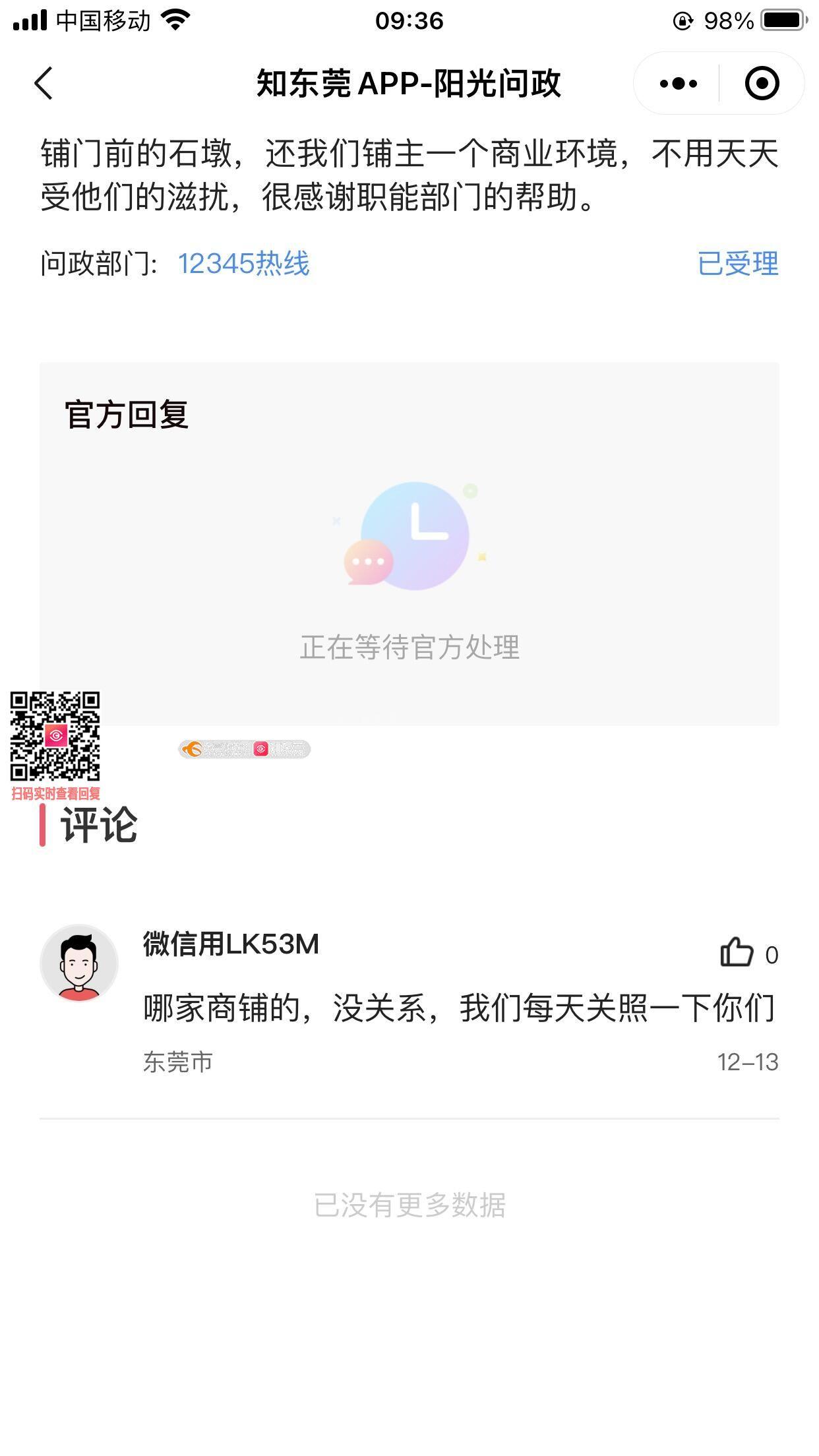Go back using the top-left arrow

(x=44, y=84)
